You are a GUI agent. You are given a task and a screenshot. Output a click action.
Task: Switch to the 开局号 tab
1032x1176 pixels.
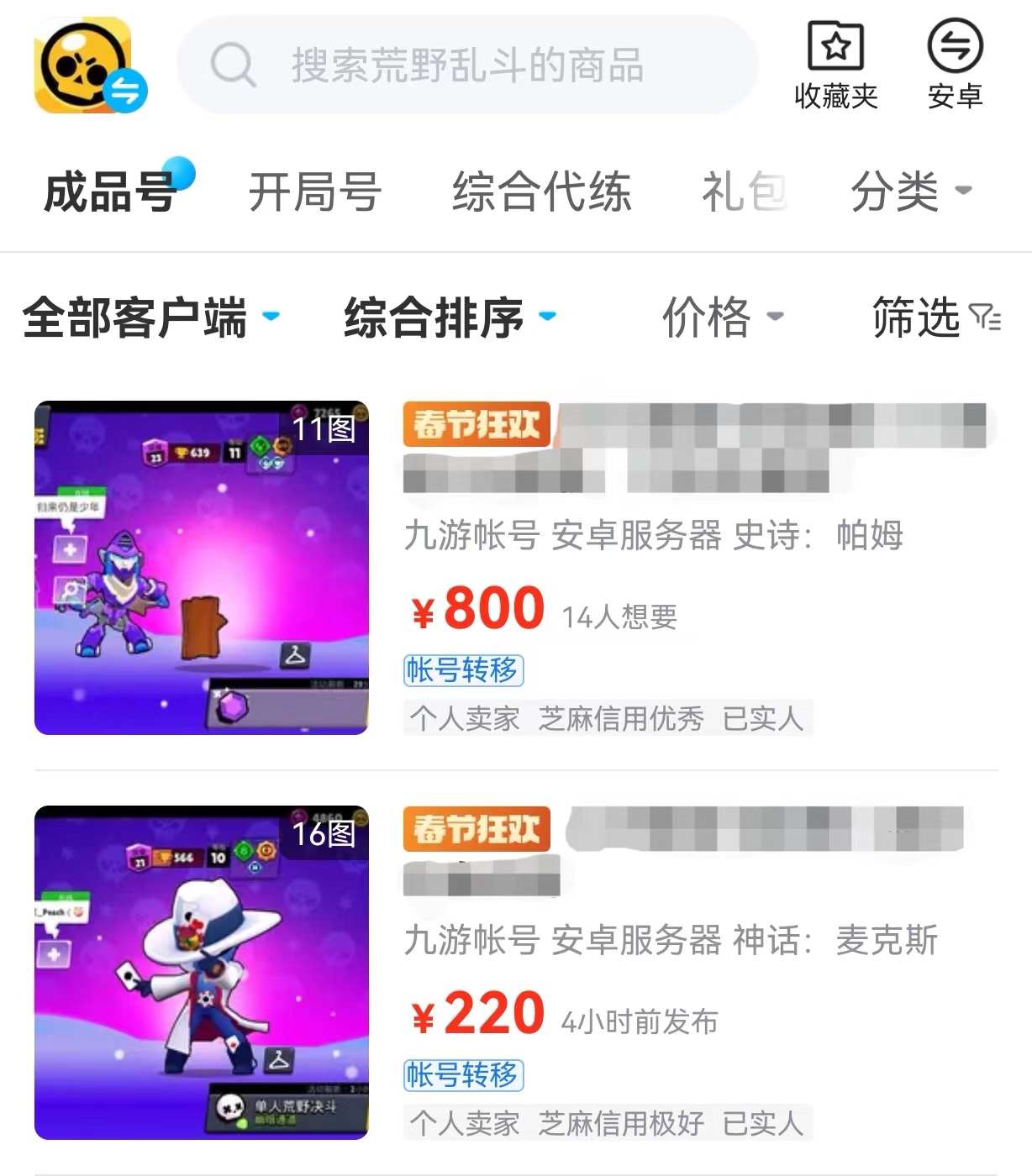[315, 192]
